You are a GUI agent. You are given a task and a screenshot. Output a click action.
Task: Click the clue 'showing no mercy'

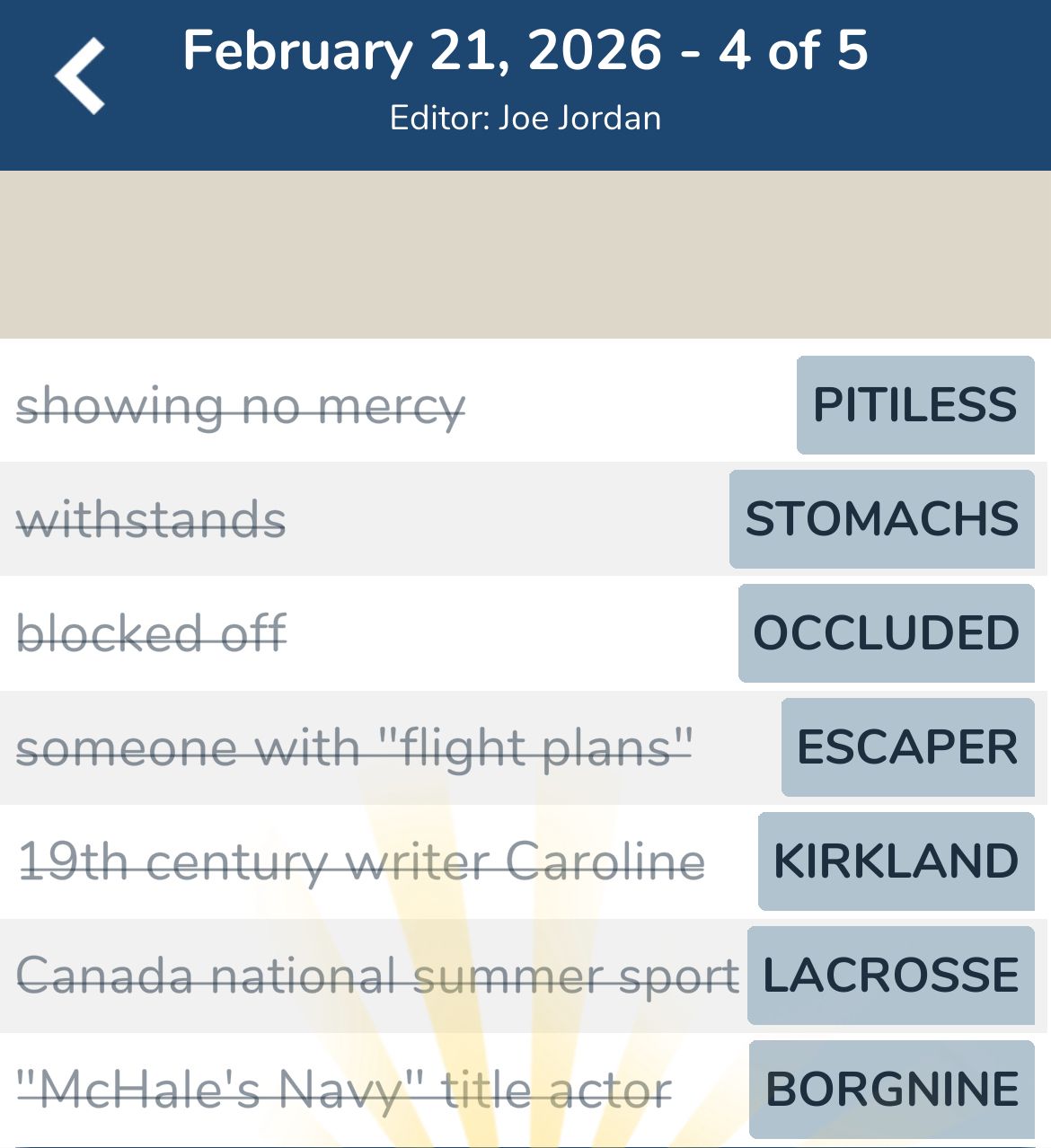coord(241,406)
